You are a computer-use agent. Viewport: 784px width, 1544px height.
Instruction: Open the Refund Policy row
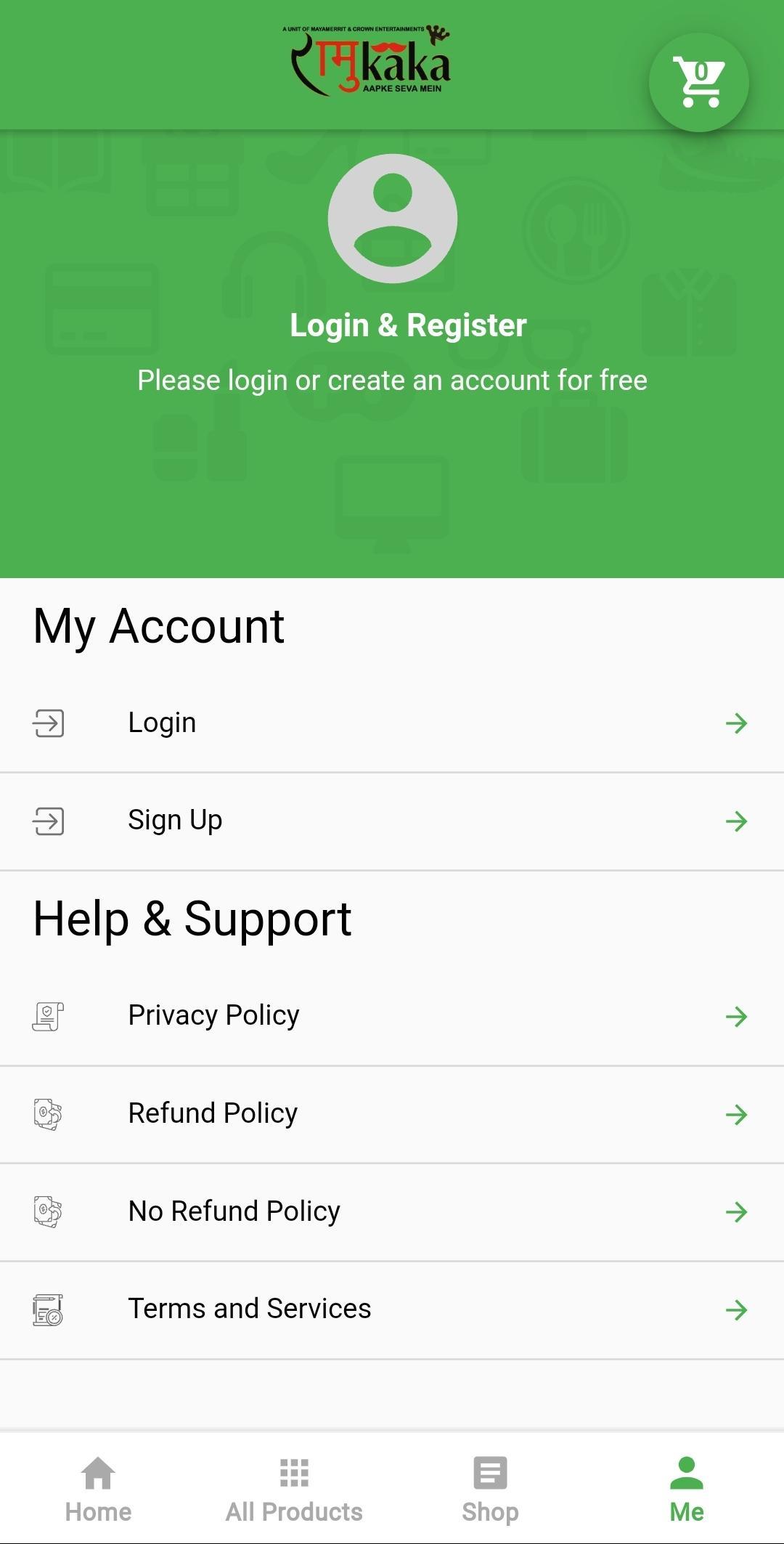392,1113
